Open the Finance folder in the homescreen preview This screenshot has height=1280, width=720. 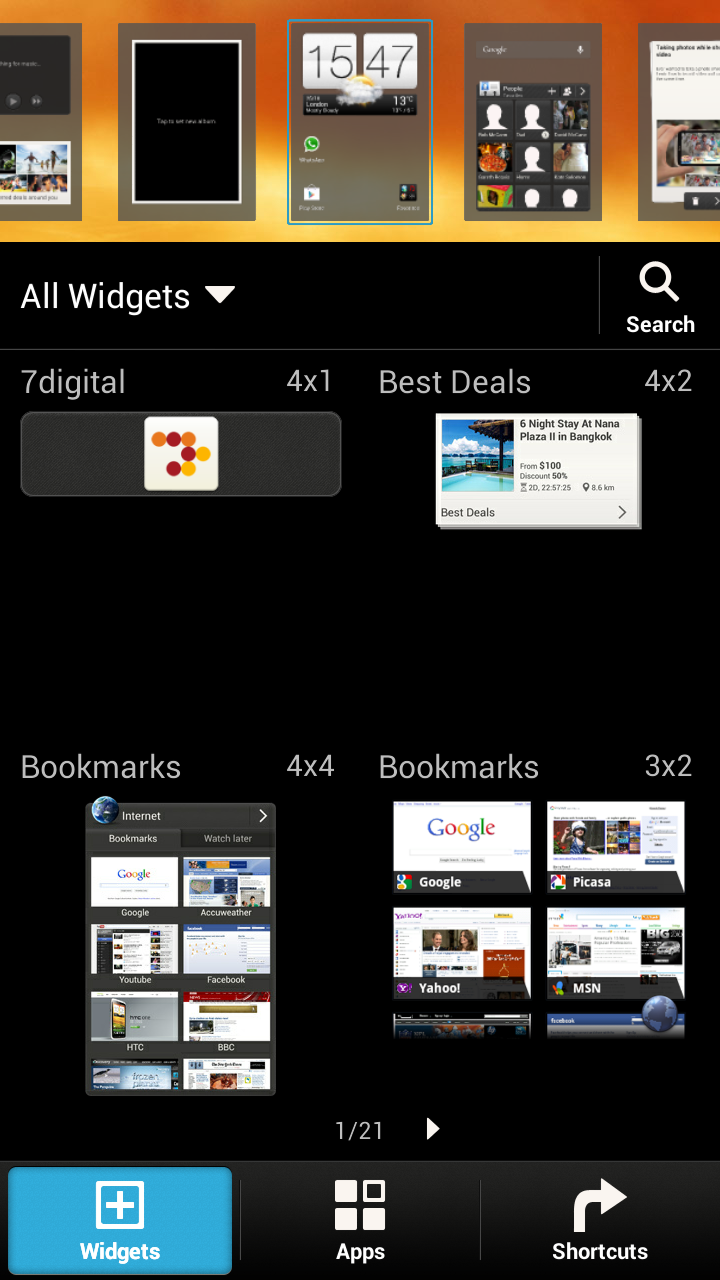[x=408, y=193]
